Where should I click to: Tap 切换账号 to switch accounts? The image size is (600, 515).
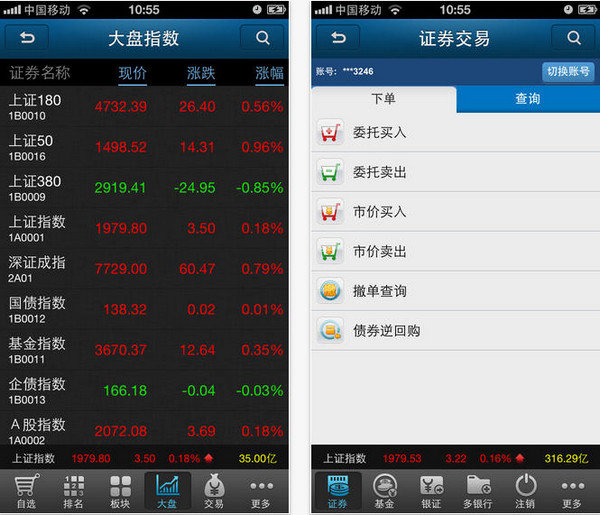pyautogui.click(x=568, y=72)
